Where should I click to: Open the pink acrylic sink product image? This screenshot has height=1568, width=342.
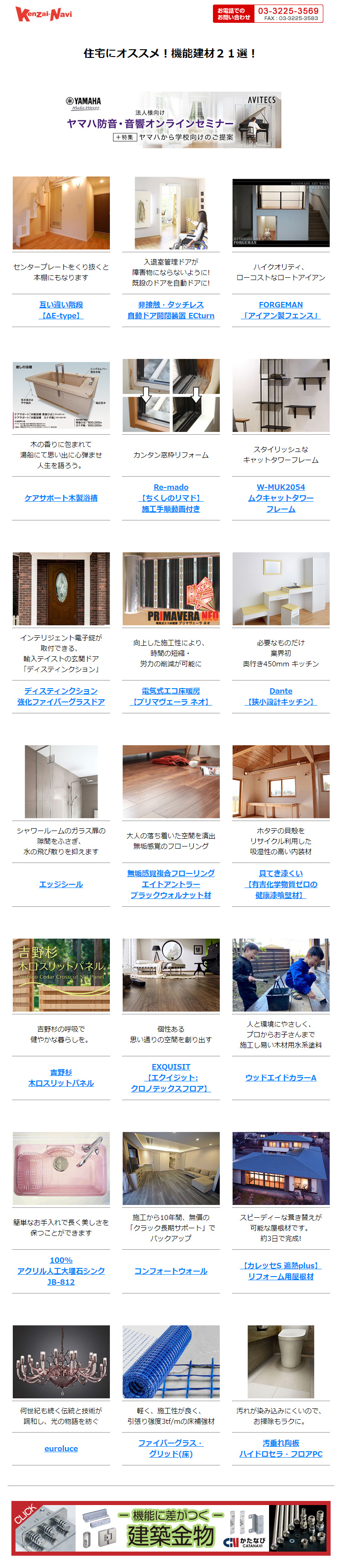[x=61, y=1168]
